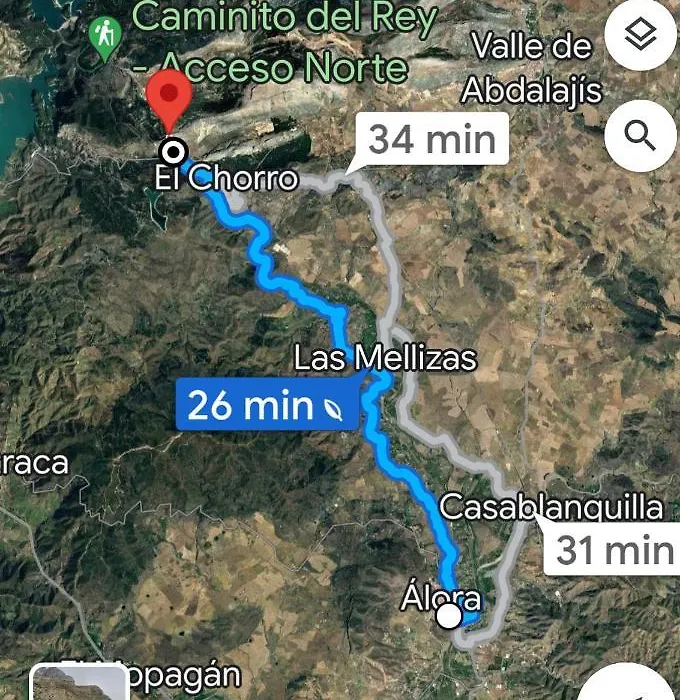Viewport: 680px width, 700px height.
Task: Search along the route
Action: tap(640, 134)
